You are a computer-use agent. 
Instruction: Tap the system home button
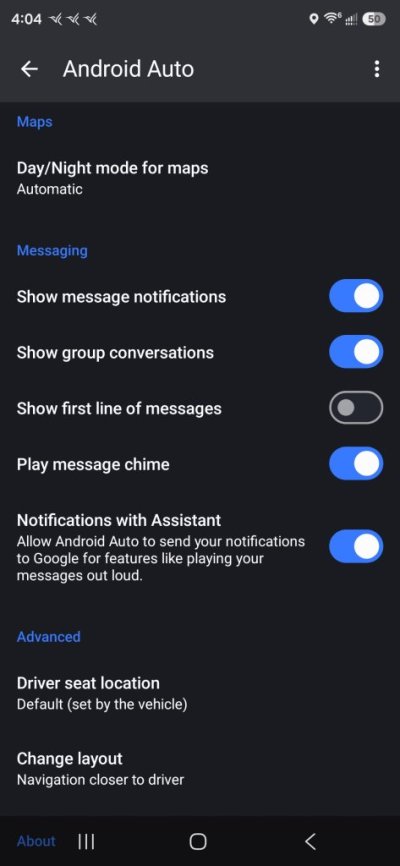198,841
